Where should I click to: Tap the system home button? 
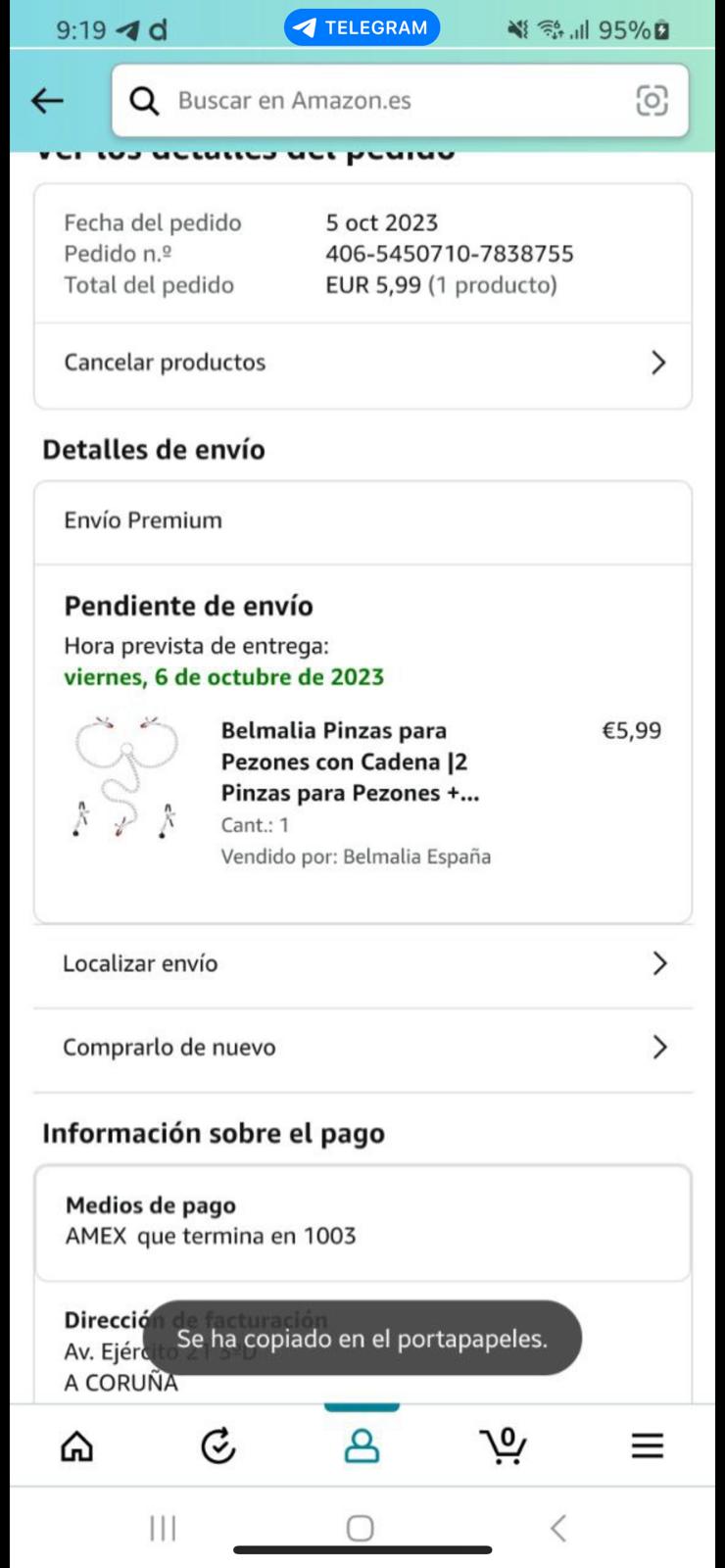tap(361, 1528)
